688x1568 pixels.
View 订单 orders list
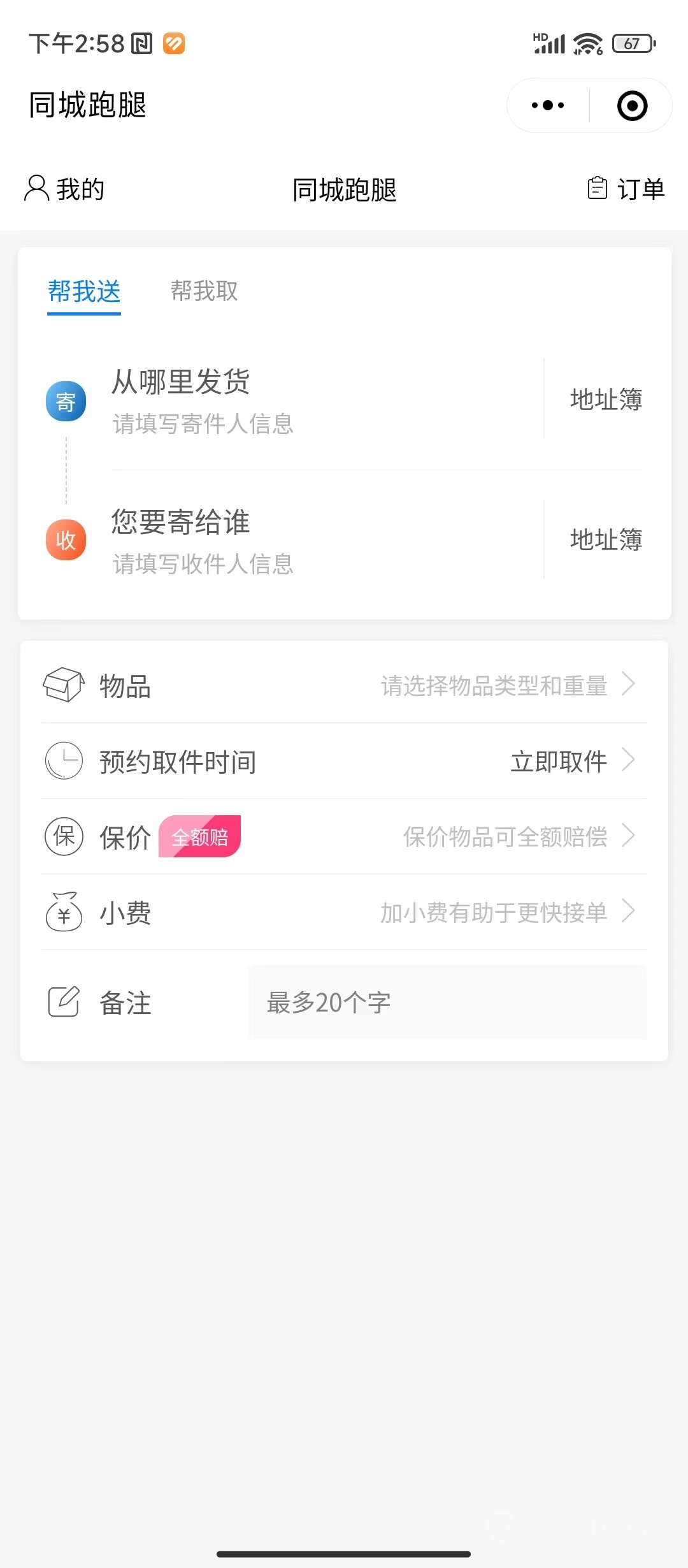(x=626, y=189)
